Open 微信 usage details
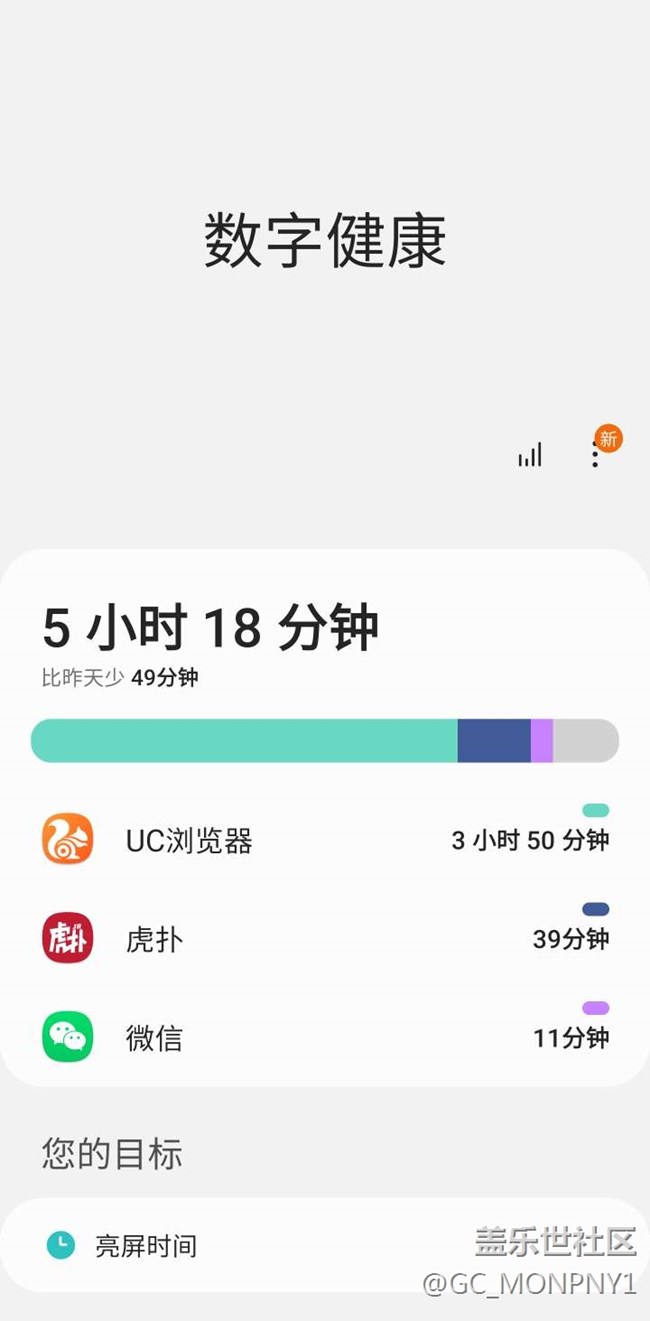The width and height of the screenshot is (650, 1321). [x=325, y=1036]
